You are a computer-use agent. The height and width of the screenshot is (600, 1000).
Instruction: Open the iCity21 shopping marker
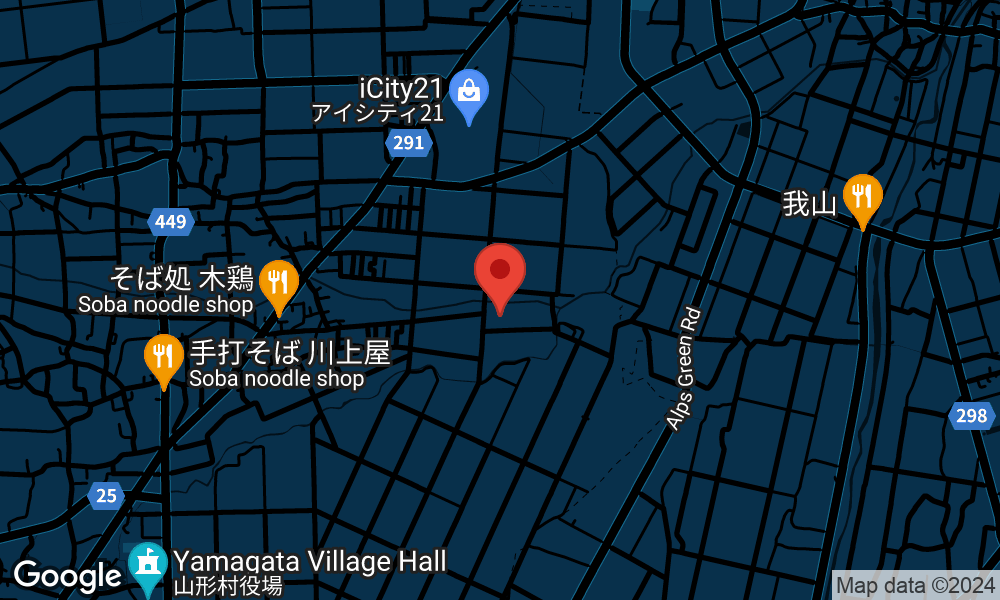(x=468, y=93)
